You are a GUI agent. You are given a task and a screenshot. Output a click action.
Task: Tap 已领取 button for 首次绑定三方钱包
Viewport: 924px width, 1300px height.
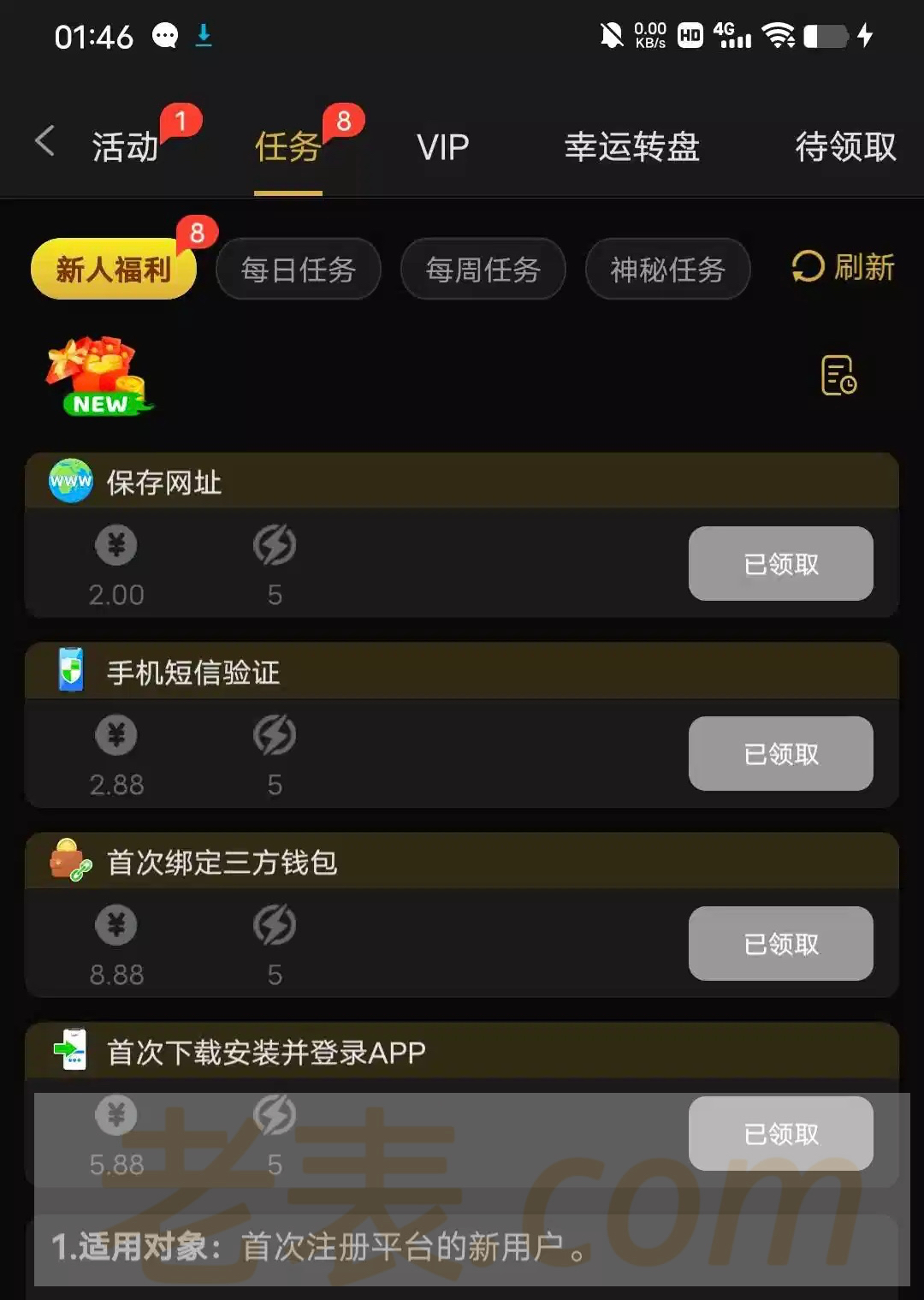(x=780, y=944)
